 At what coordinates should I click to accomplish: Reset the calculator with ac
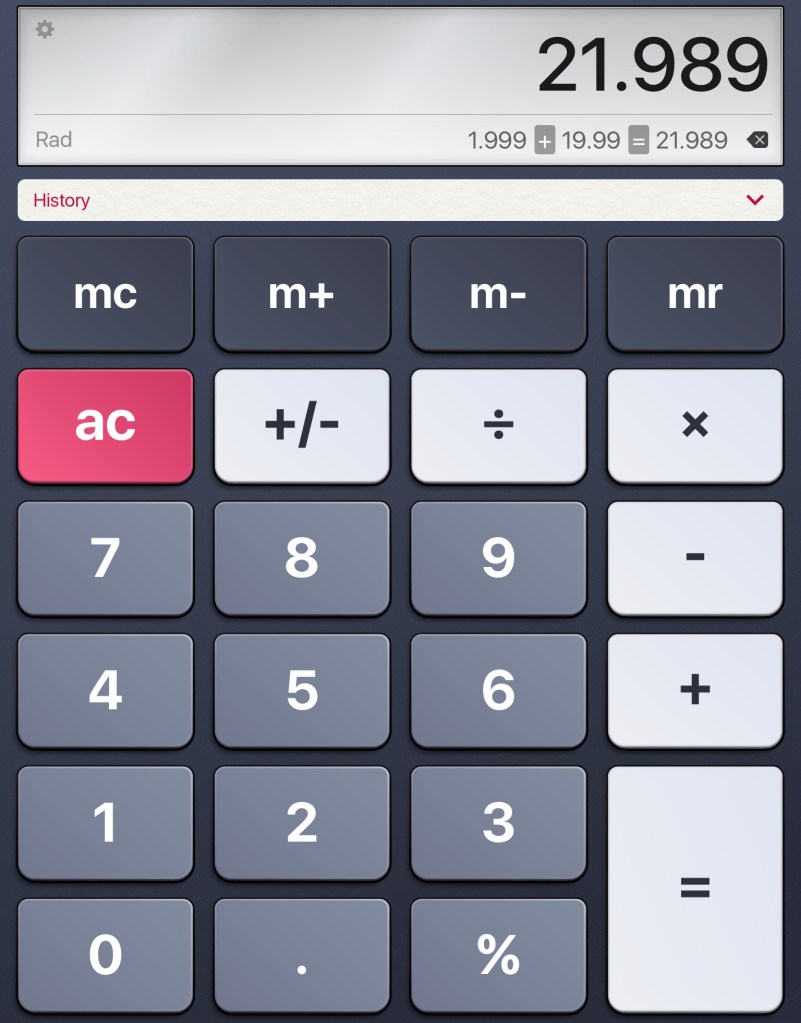(x=105, y=426)
